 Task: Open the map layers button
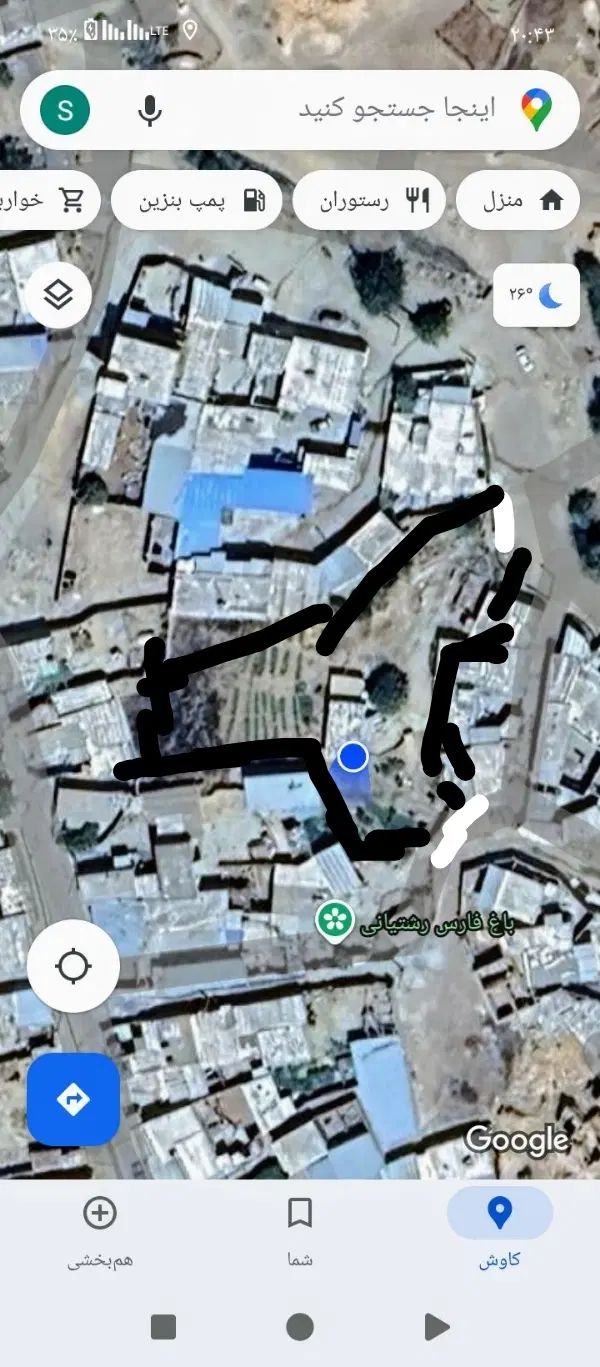click(x=58, y=295)
